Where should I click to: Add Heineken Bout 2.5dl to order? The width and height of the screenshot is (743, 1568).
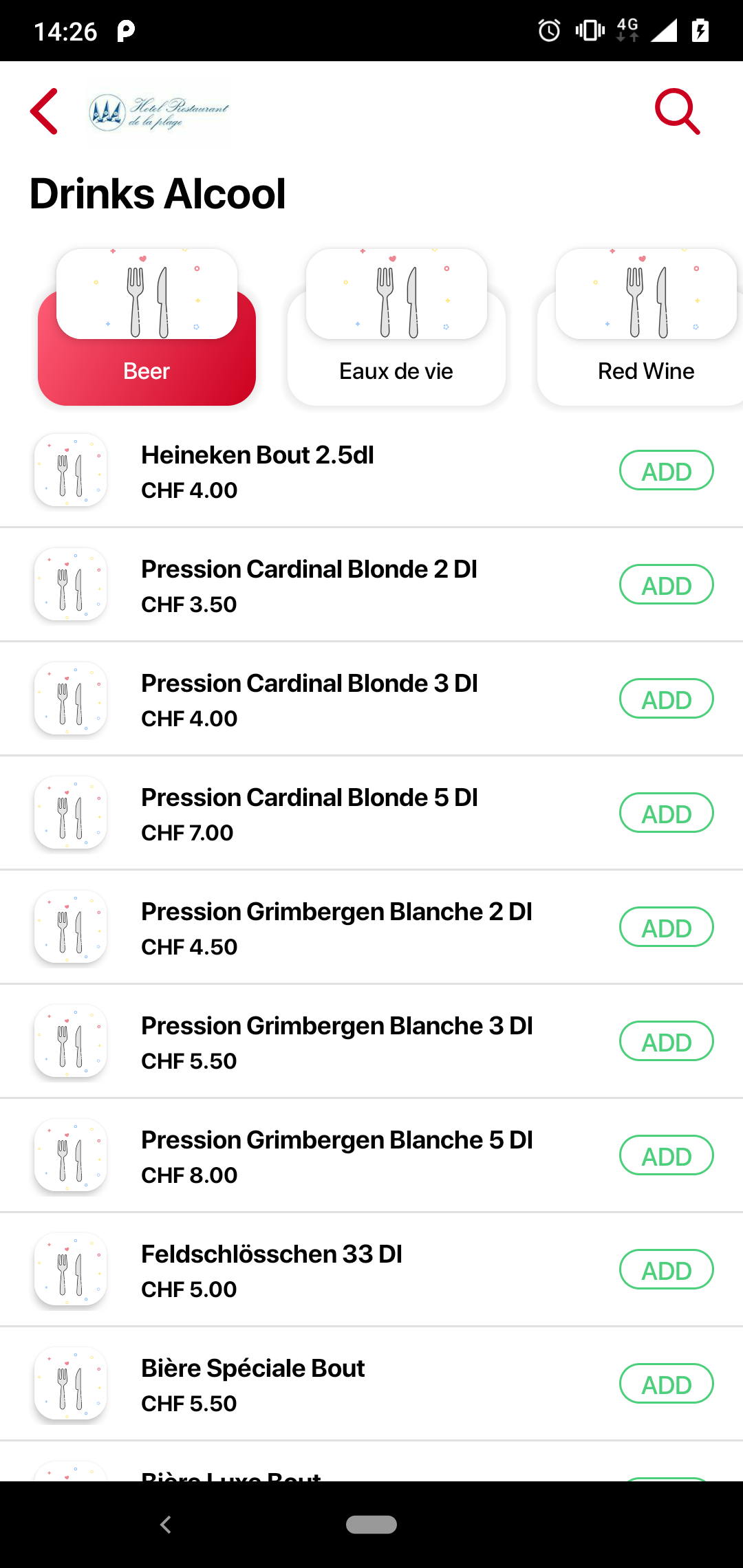coord(666,471)
